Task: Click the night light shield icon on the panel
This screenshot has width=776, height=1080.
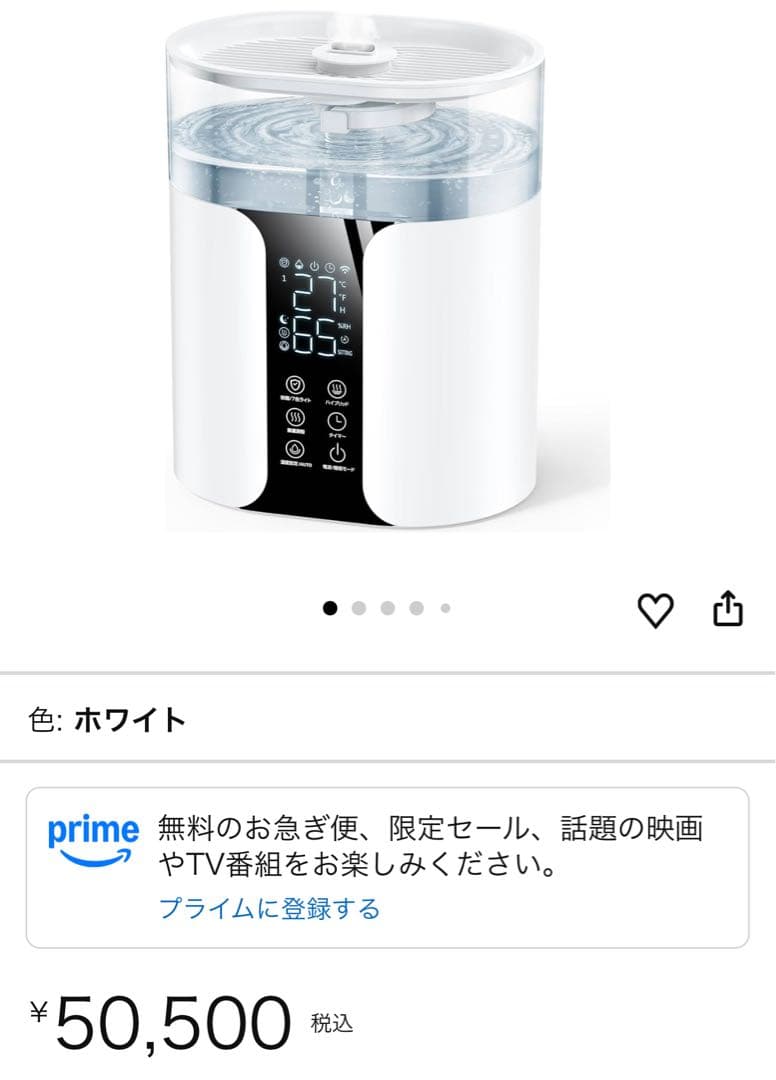Action: tap(294, 387)
